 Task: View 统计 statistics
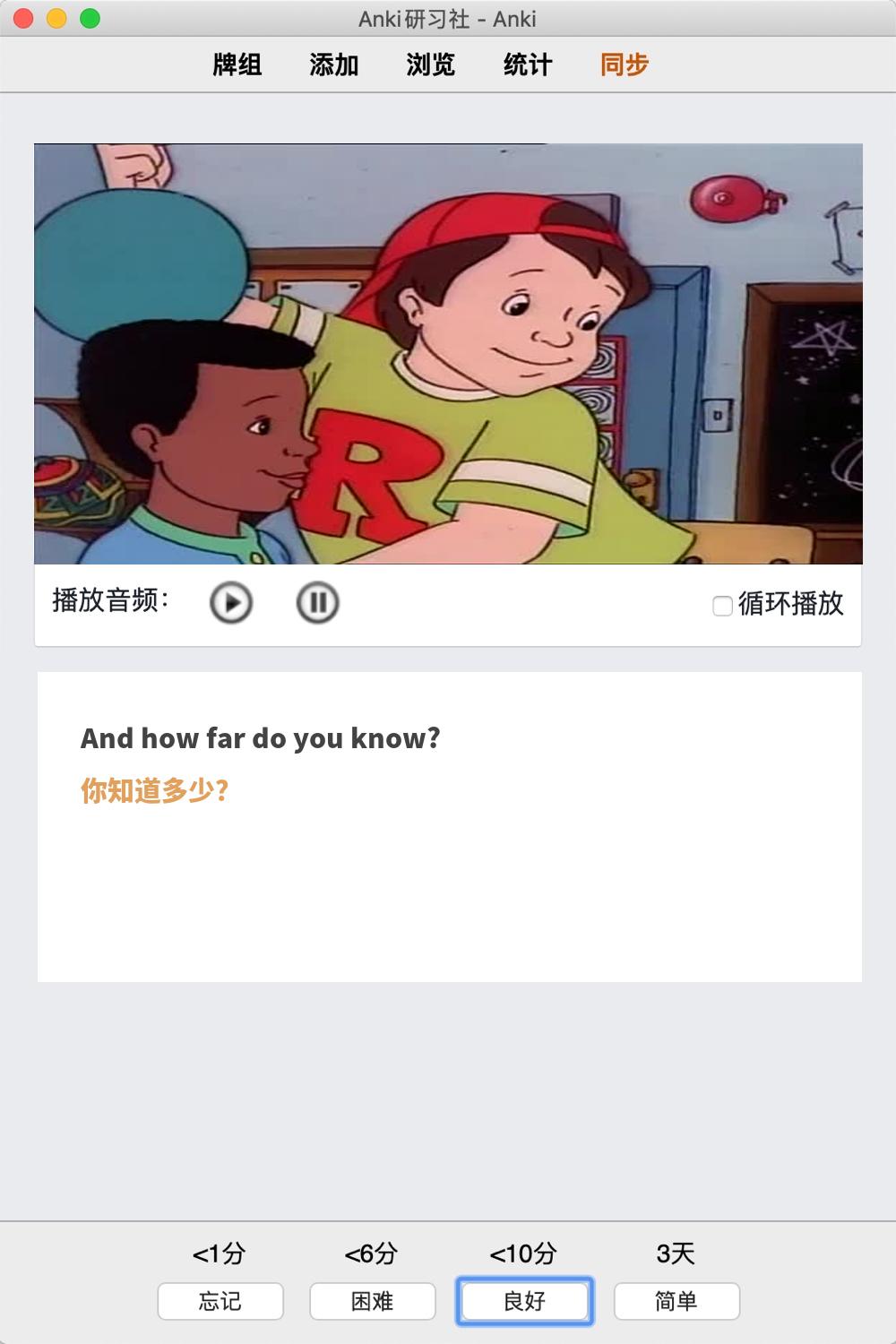pos(528,65)
